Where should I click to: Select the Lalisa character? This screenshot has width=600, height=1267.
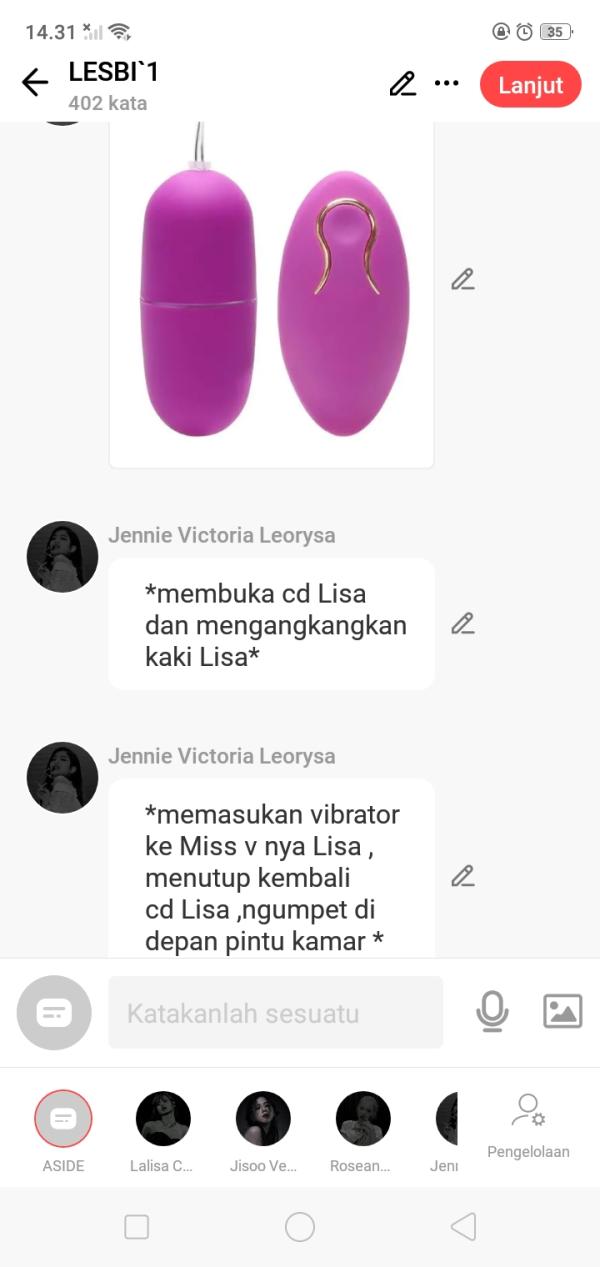(x=163, y=1118)
